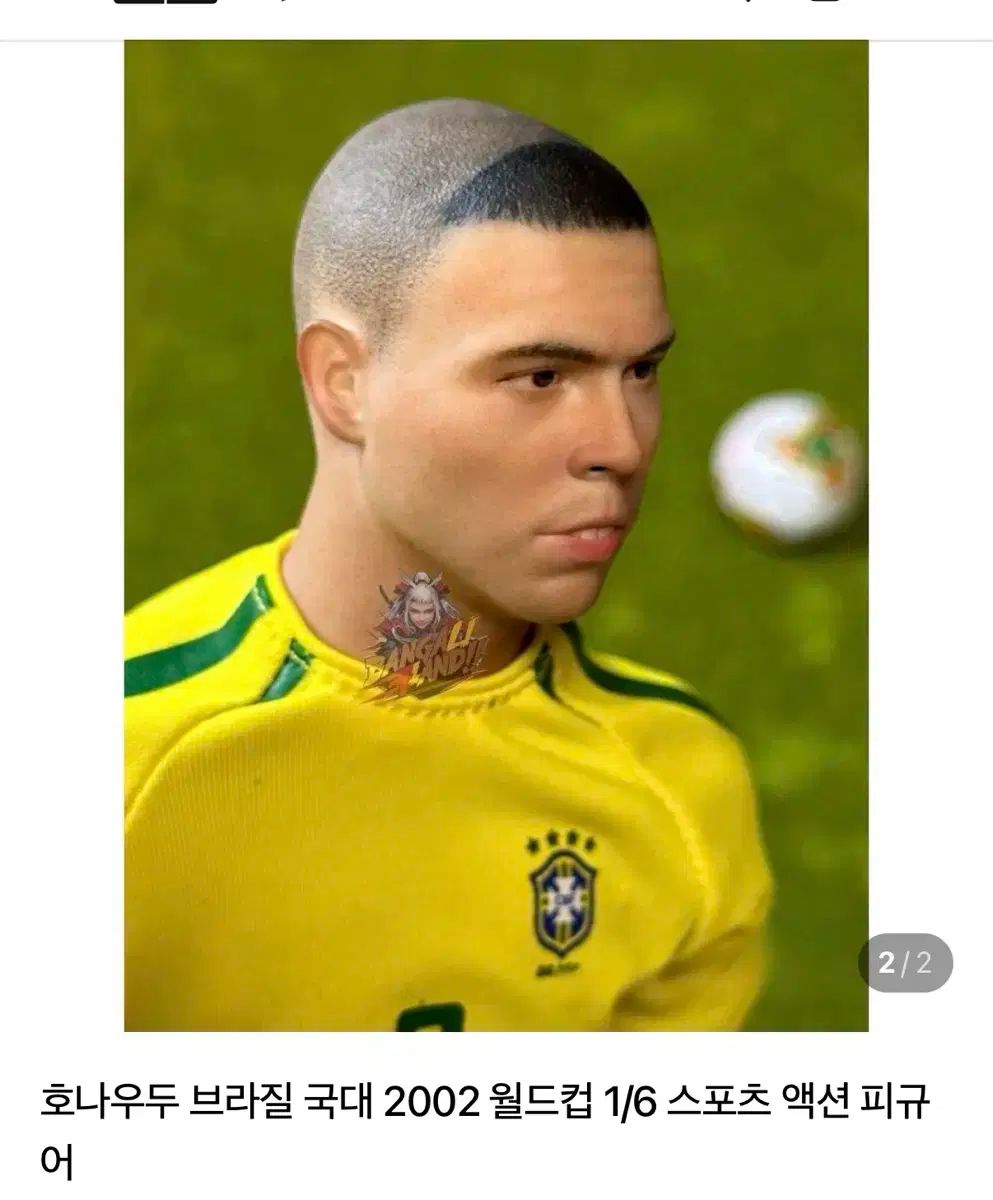Open the Ronaldo figure product photo

[x=495, y=535]
